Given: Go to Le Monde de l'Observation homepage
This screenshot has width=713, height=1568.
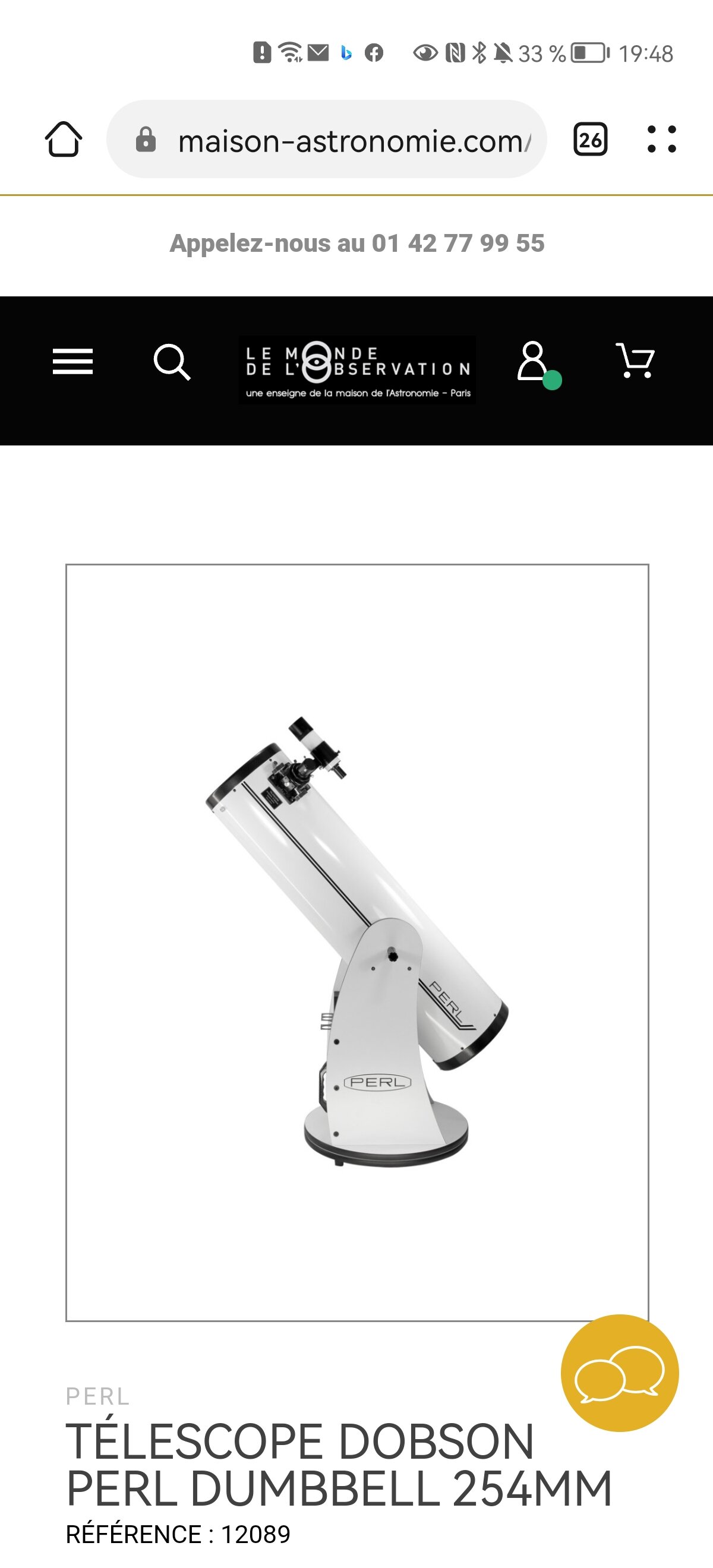Looking at the screenshot, I should 358,369.
